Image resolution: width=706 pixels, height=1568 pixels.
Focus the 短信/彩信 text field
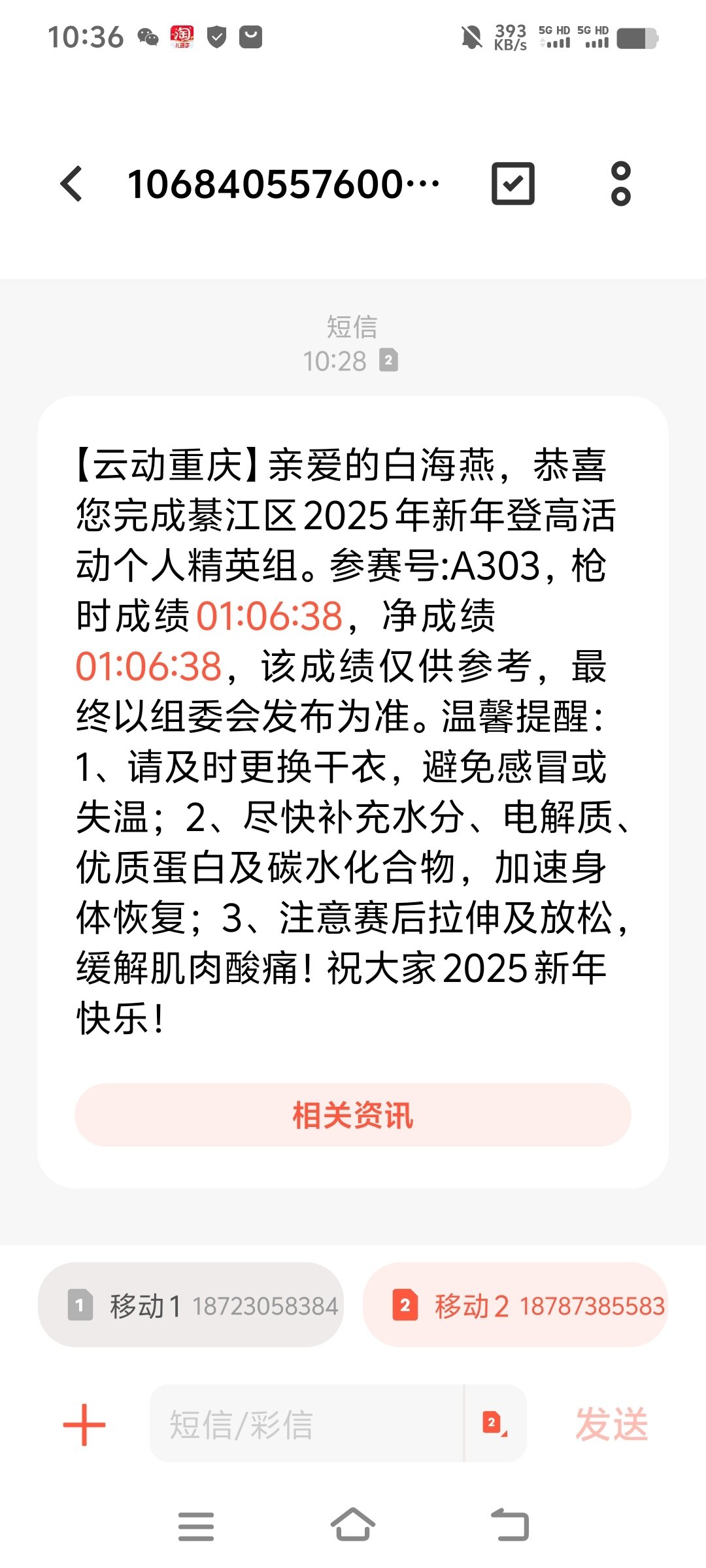[307, 1424]
